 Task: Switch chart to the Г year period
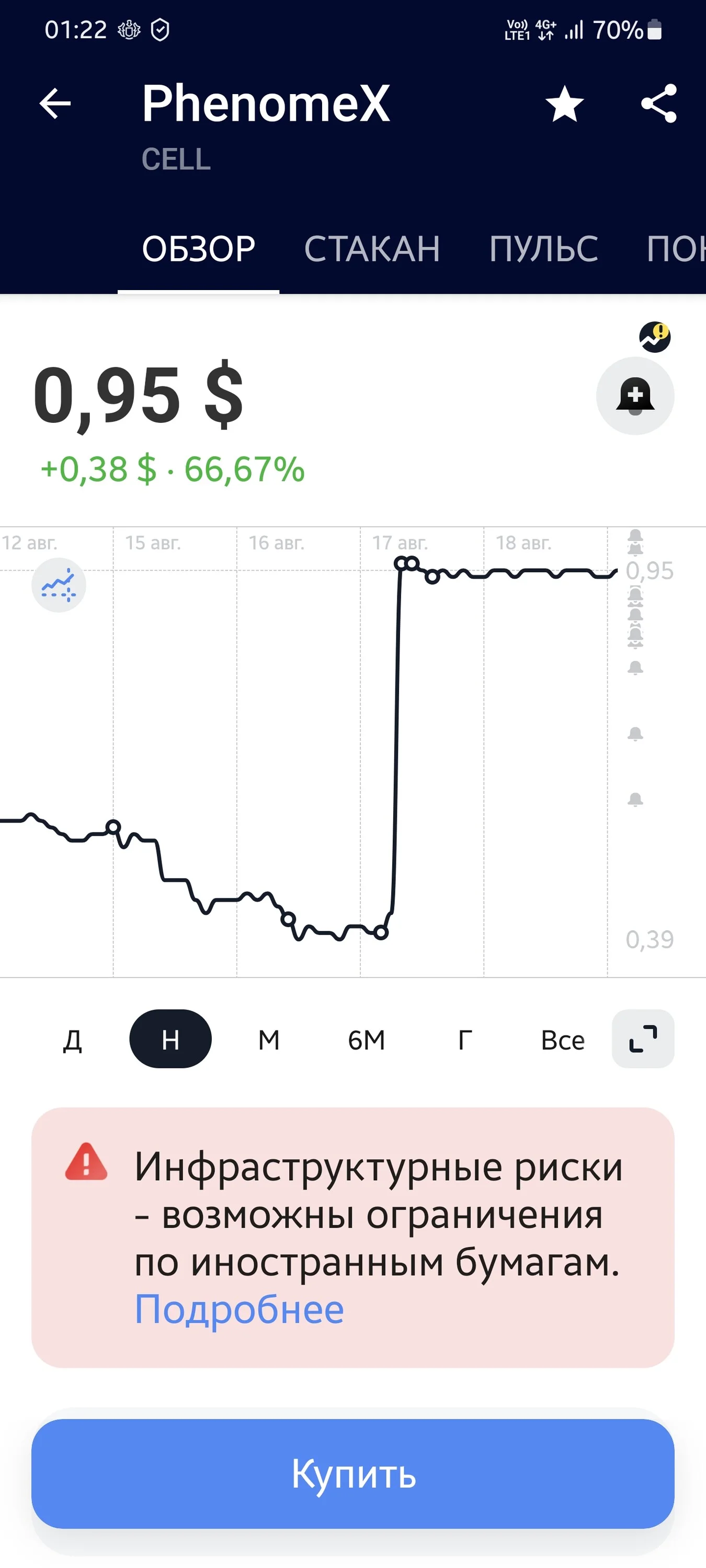click(465, 1039)
